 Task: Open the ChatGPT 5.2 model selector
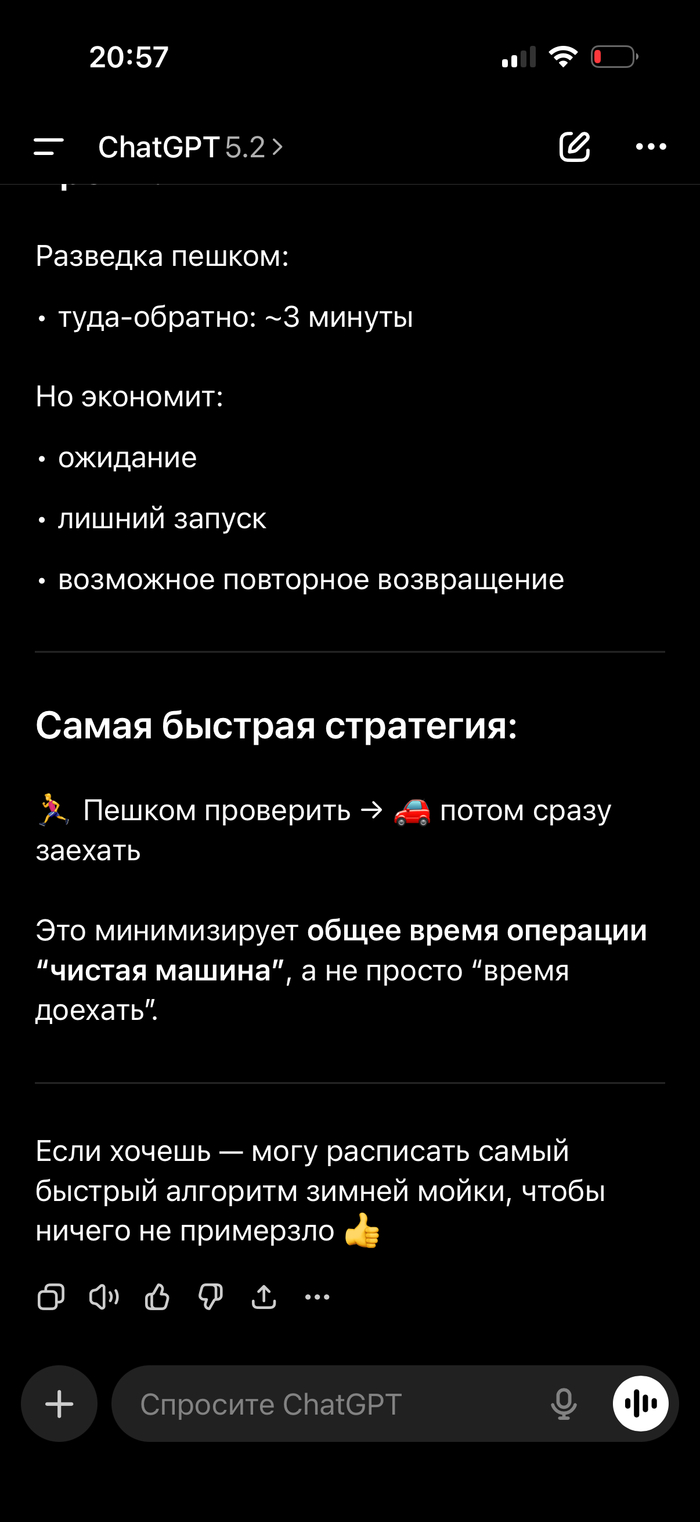(x=190, y=148)
